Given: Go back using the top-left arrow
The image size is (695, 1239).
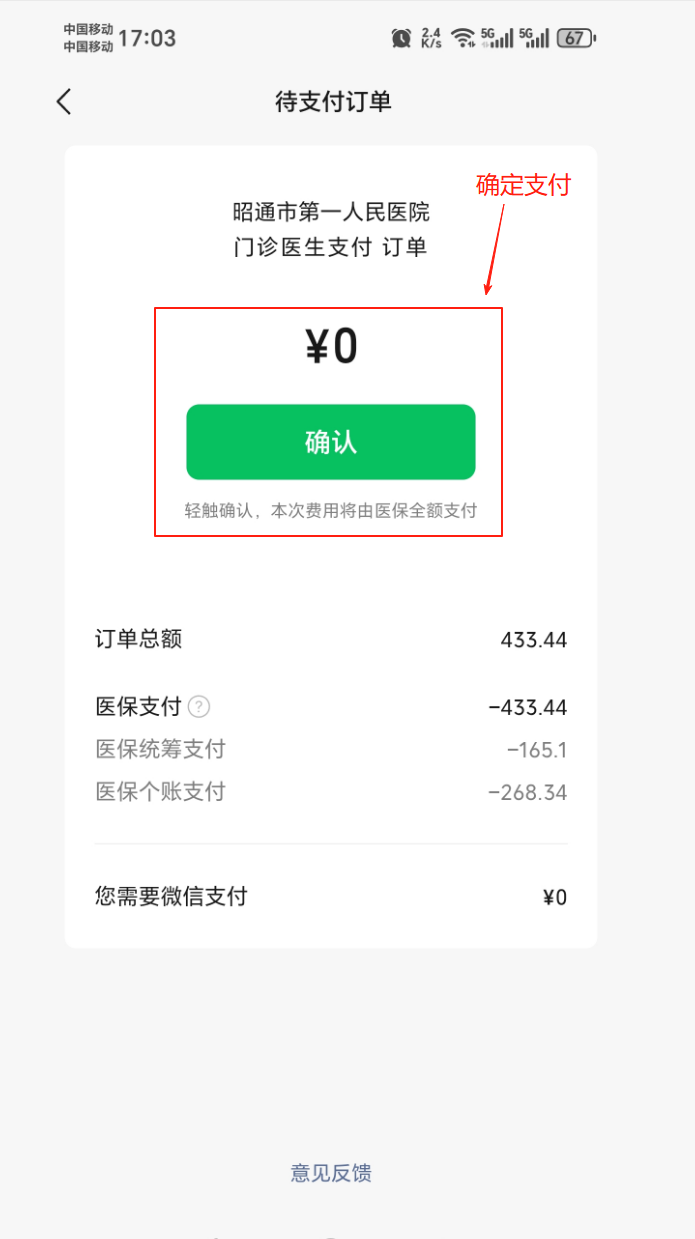Looking at the screenshot, I should point(64,101).
